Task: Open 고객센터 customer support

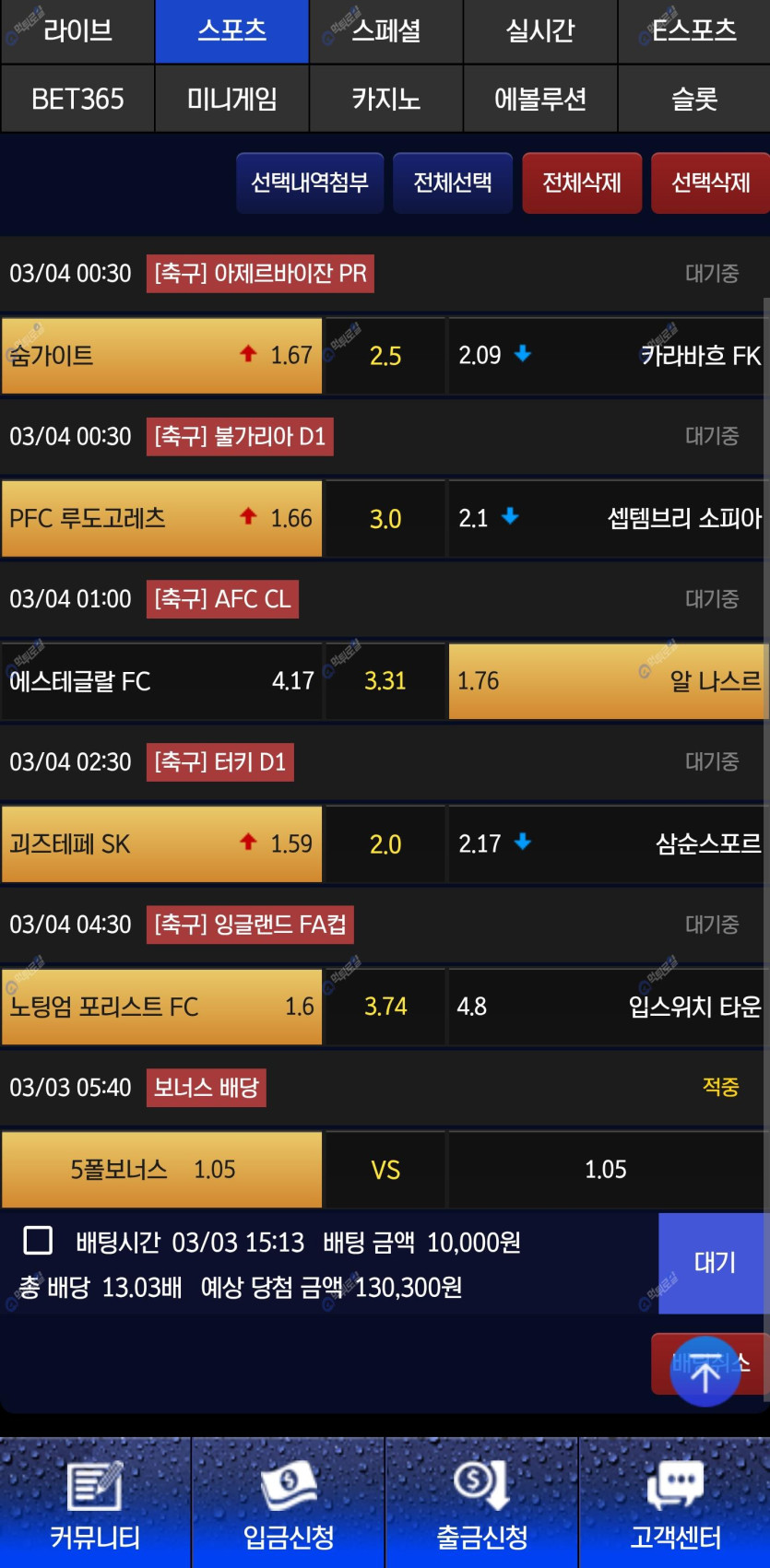Action: tap(675, 1503)
